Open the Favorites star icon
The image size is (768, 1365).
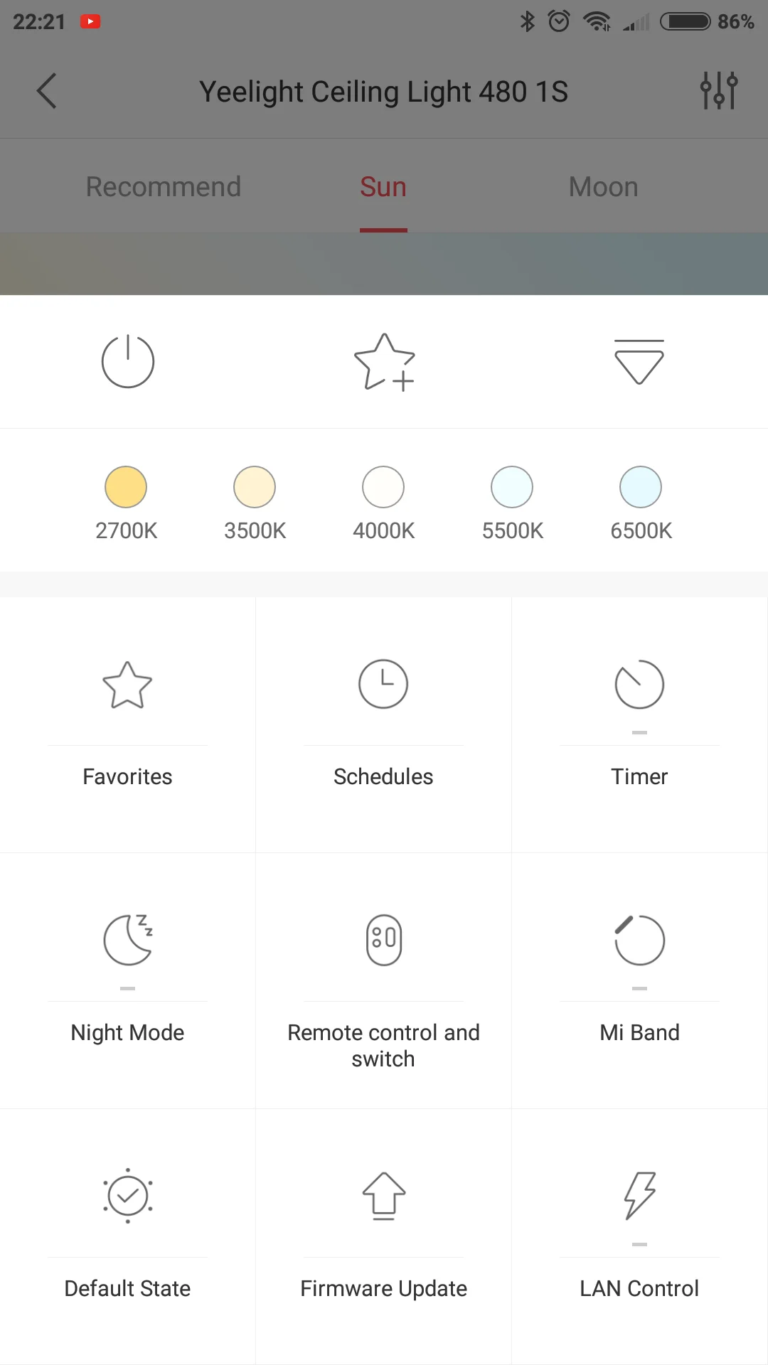[x=127, y=684]
